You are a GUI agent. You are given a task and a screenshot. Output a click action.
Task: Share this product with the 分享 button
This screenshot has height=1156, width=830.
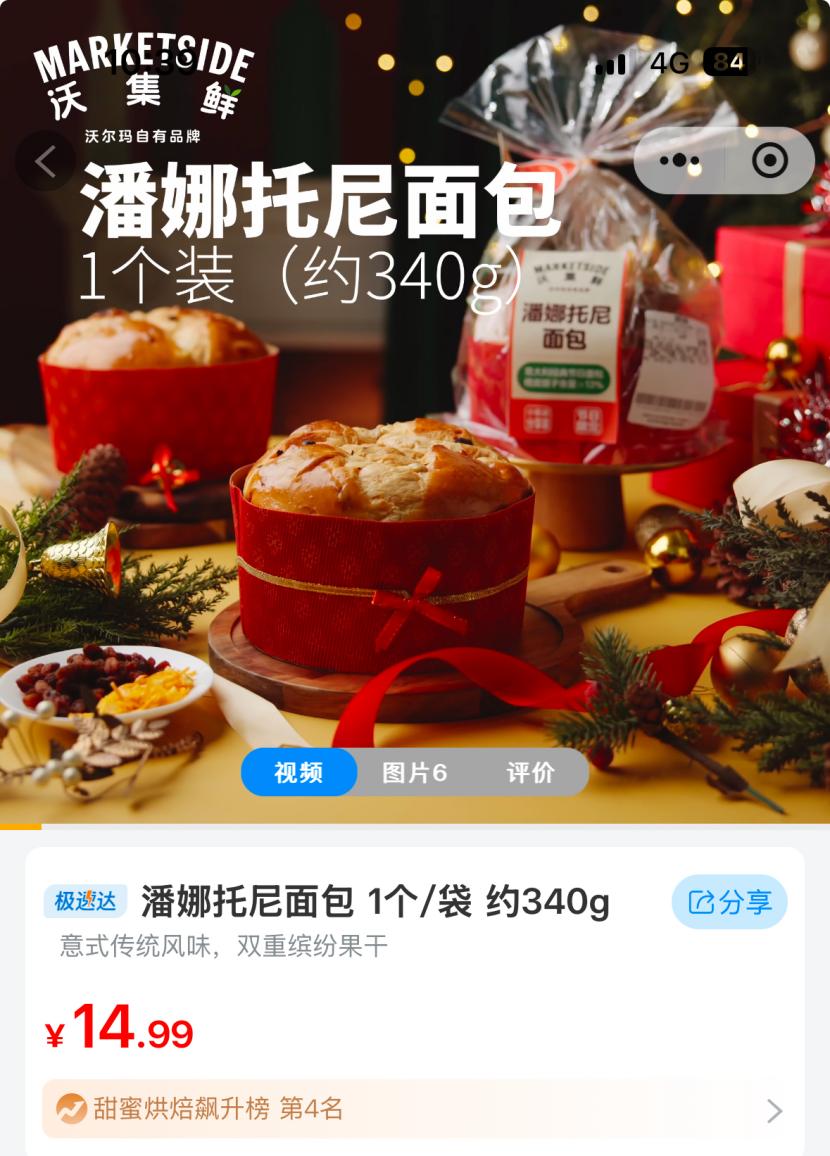tap(729, 902)
